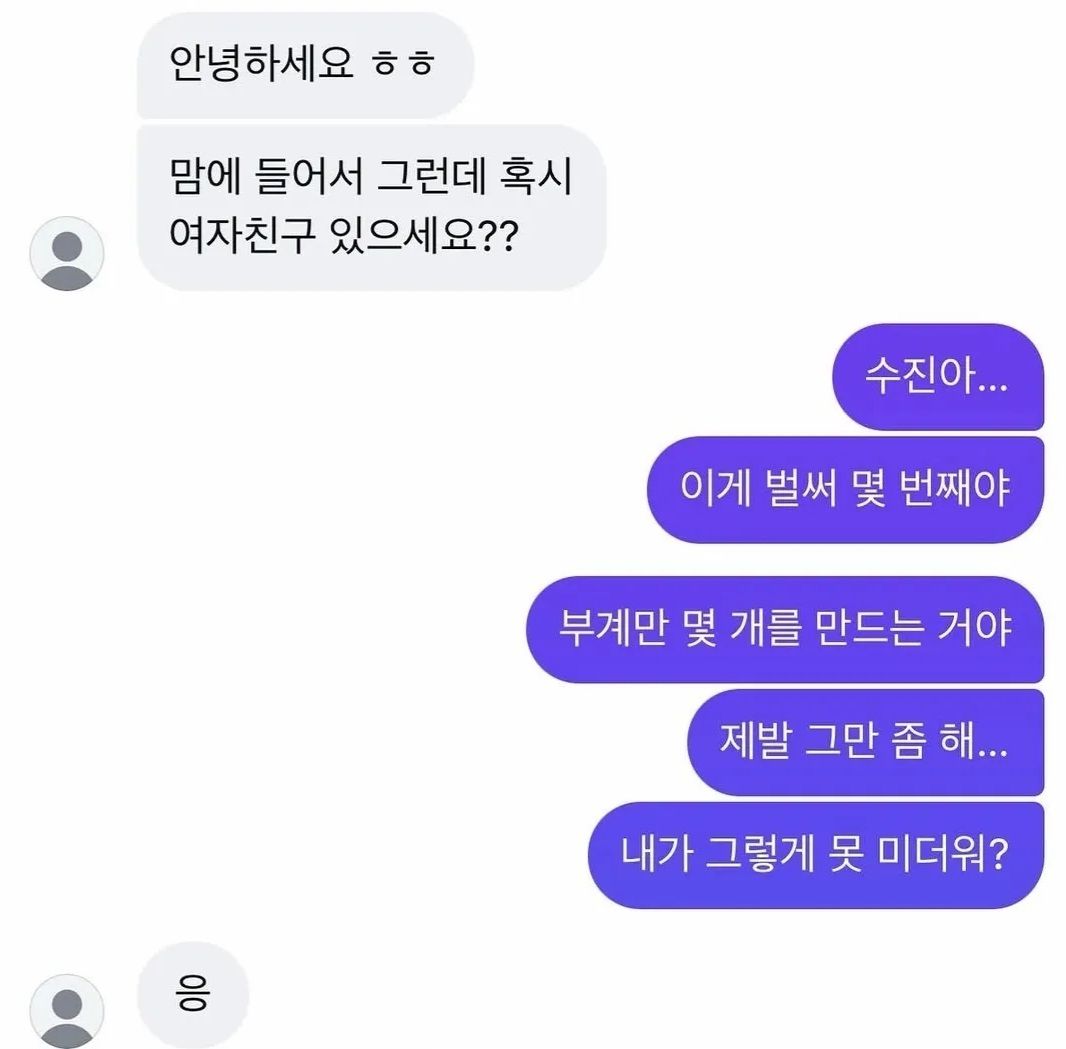Screen dimensions: 1066x1049
Task: Open the profile avatar next to 응
Action: [x=67, y=1011]
